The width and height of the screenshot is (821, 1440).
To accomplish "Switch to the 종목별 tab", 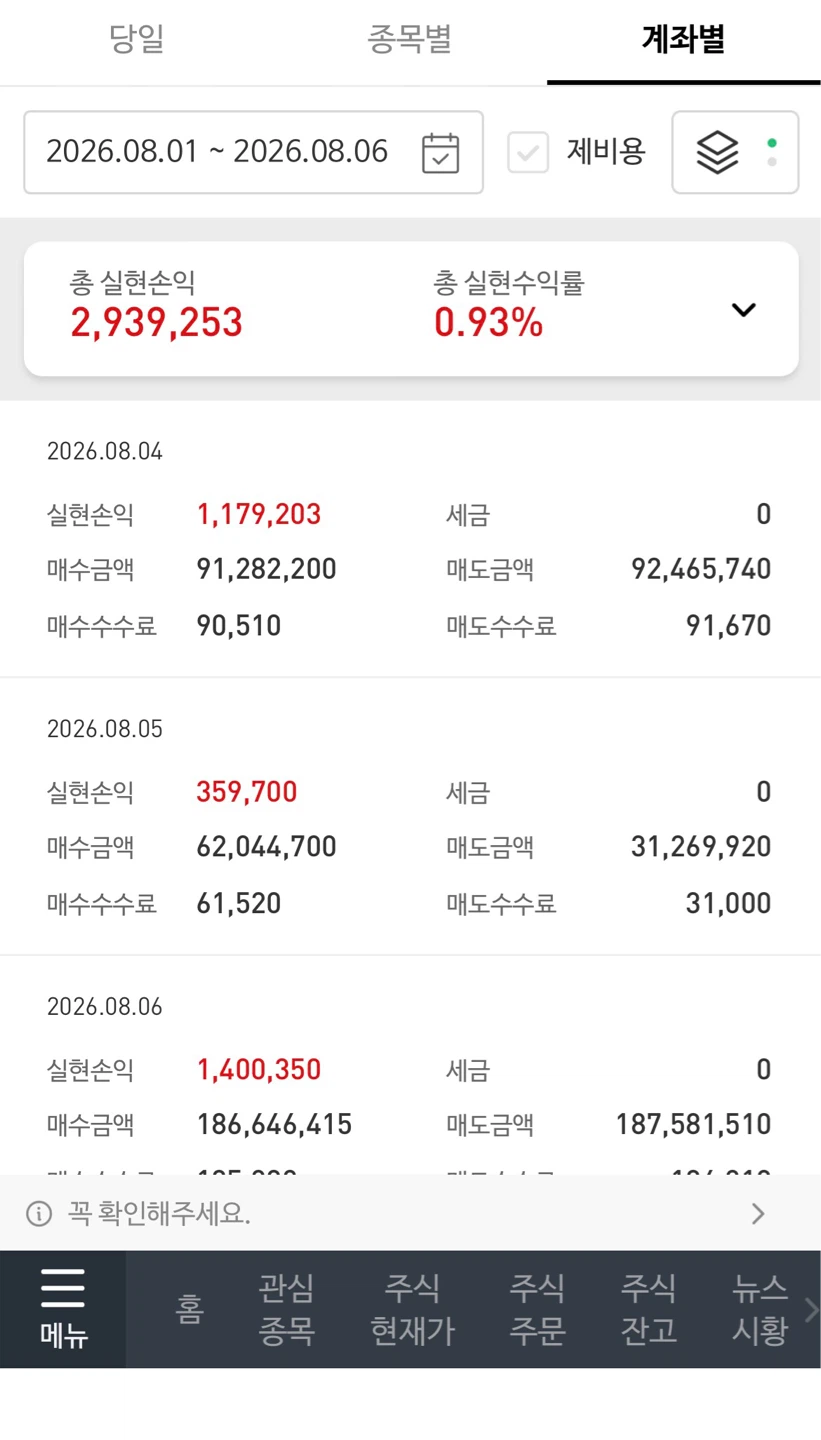I will tap(410, 41).
